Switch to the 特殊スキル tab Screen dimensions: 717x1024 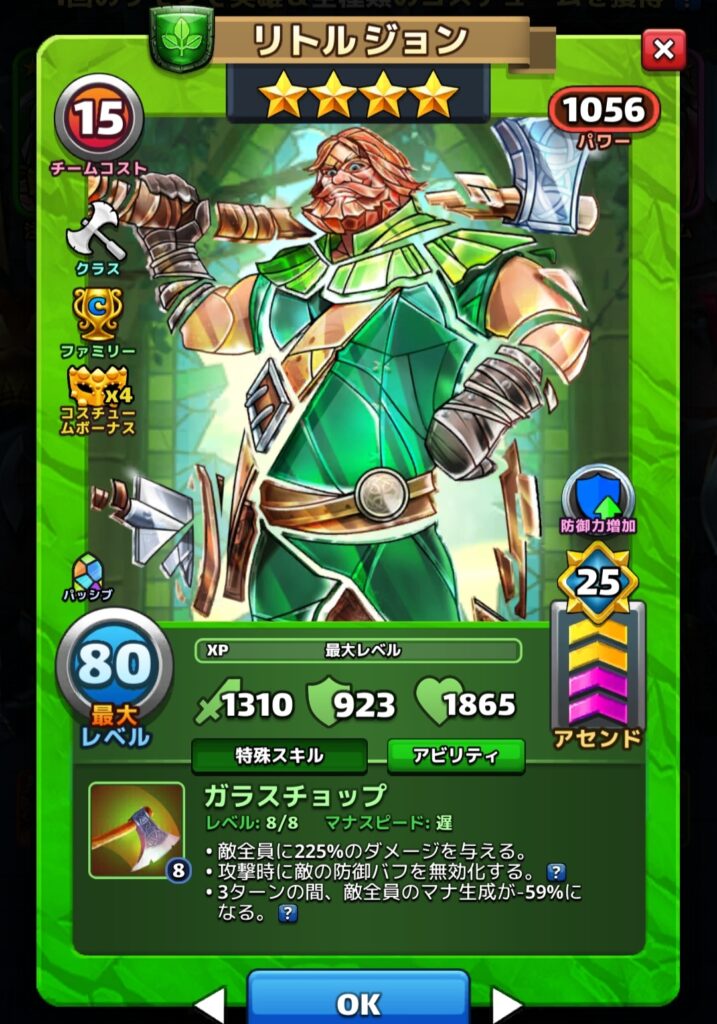[x=279, y=756]
